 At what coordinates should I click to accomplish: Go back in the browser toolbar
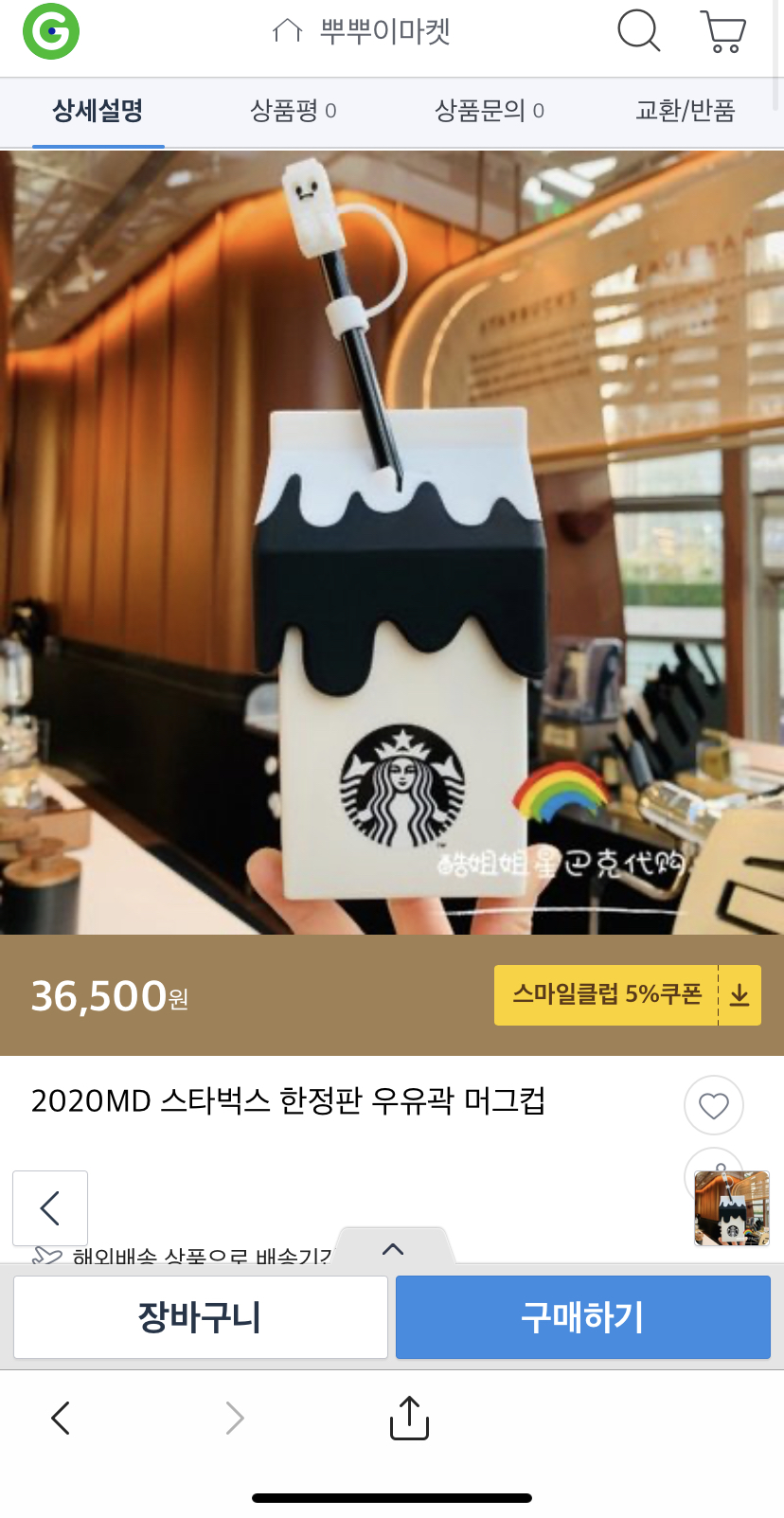coord(61,1418)
